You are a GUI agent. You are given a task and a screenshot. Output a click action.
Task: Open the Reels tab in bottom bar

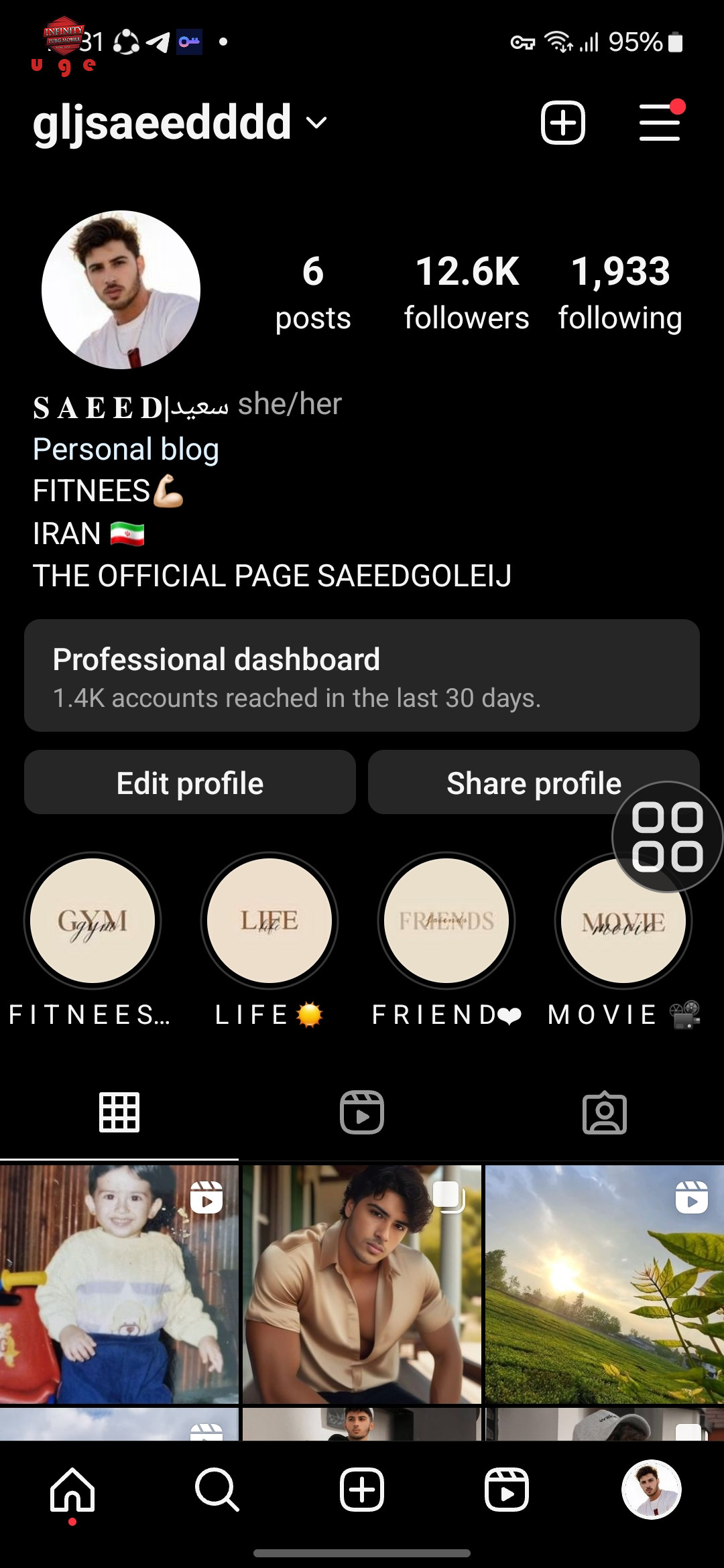point(507,1490)
